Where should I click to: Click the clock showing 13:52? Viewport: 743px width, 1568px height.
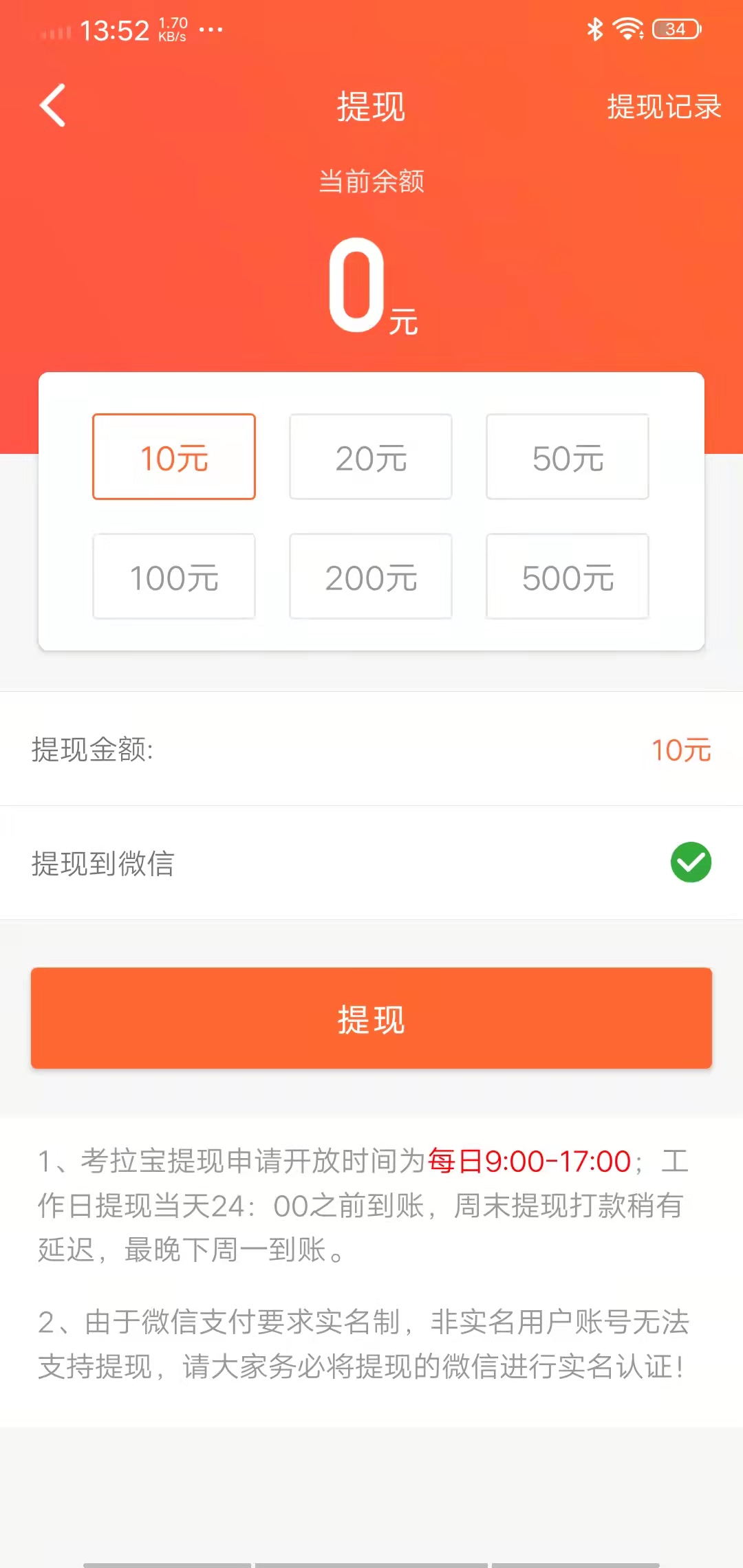114,30
